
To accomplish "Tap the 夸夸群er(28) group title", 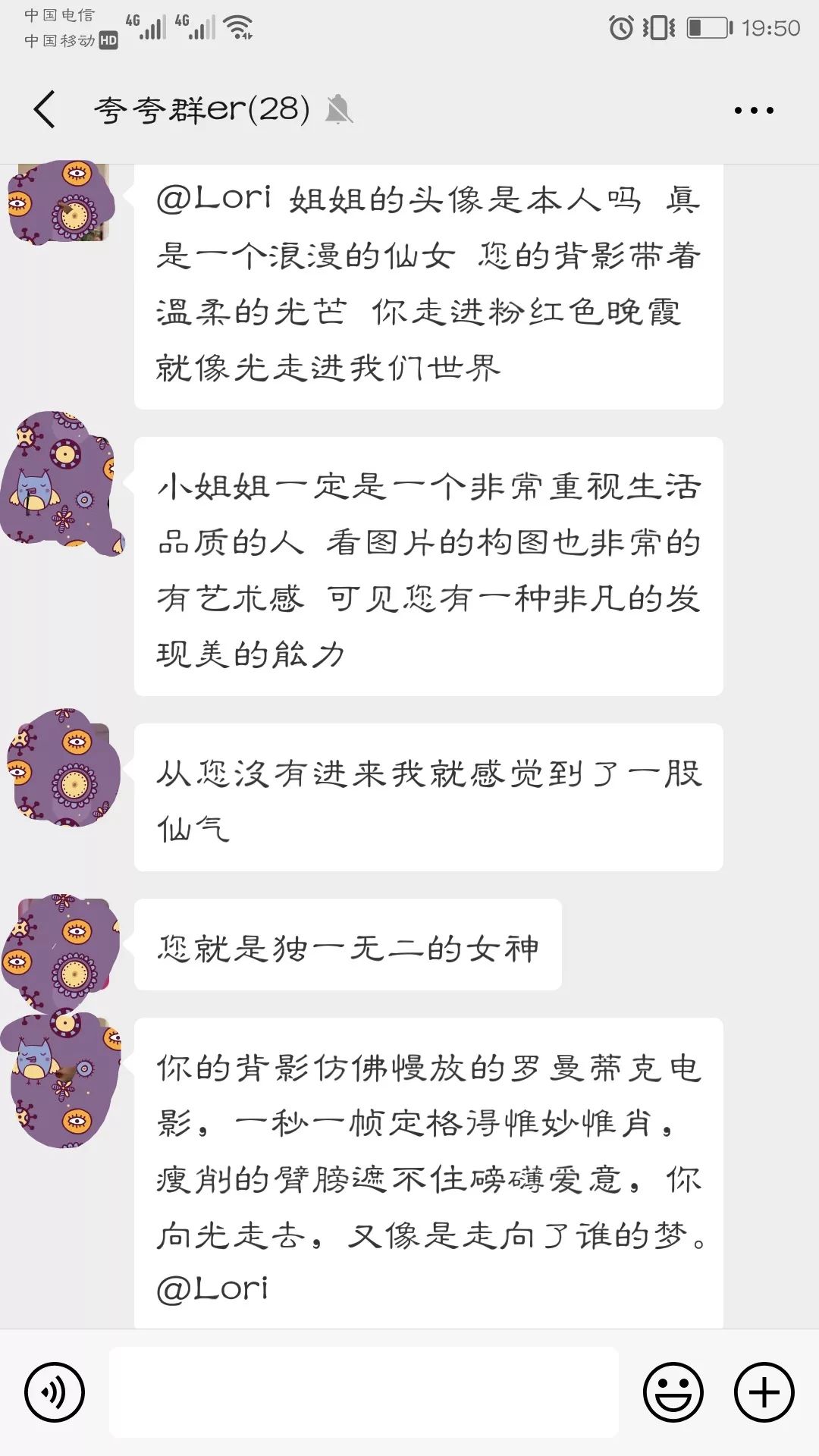I will coord(203,109).
